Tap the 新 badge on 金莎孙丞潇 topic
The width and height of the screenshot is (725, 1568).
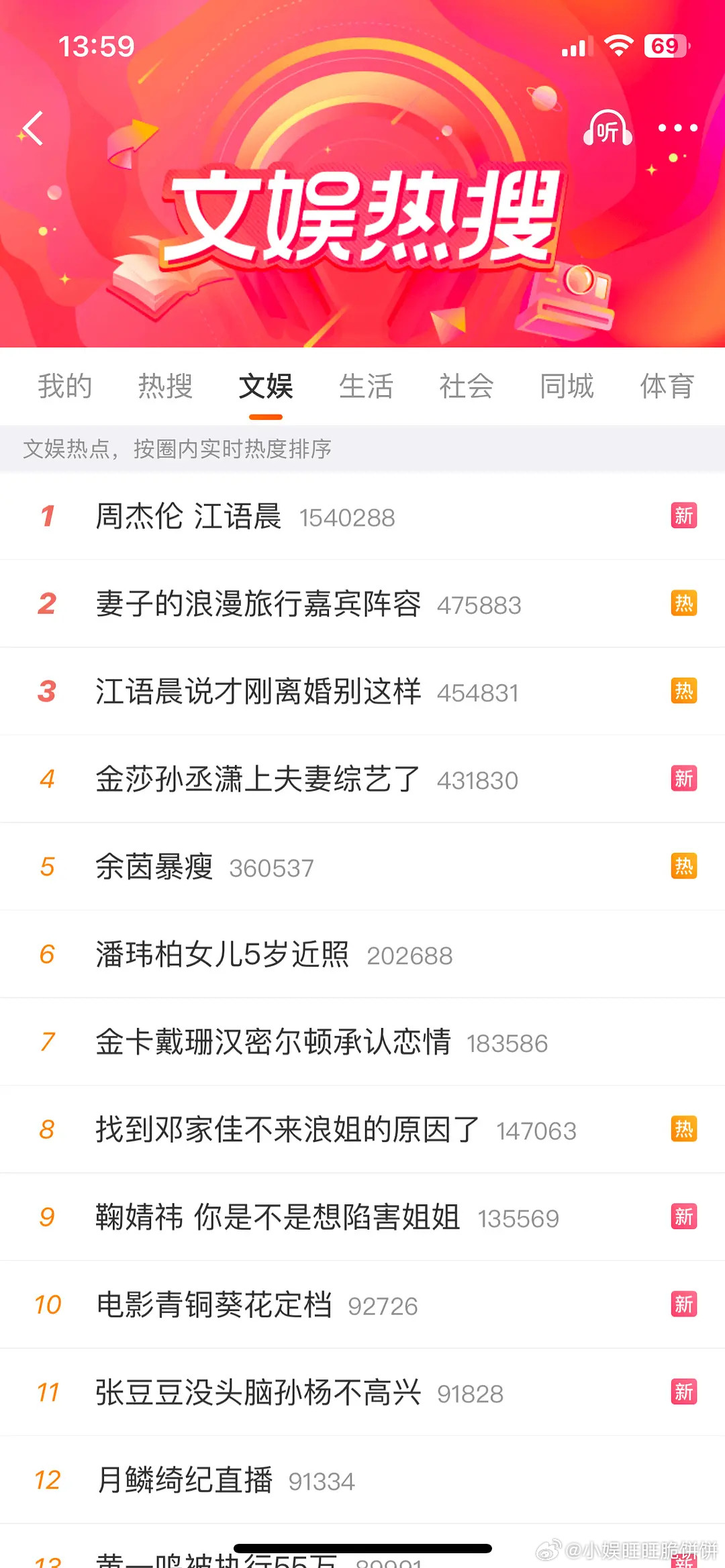pos(683,778)
